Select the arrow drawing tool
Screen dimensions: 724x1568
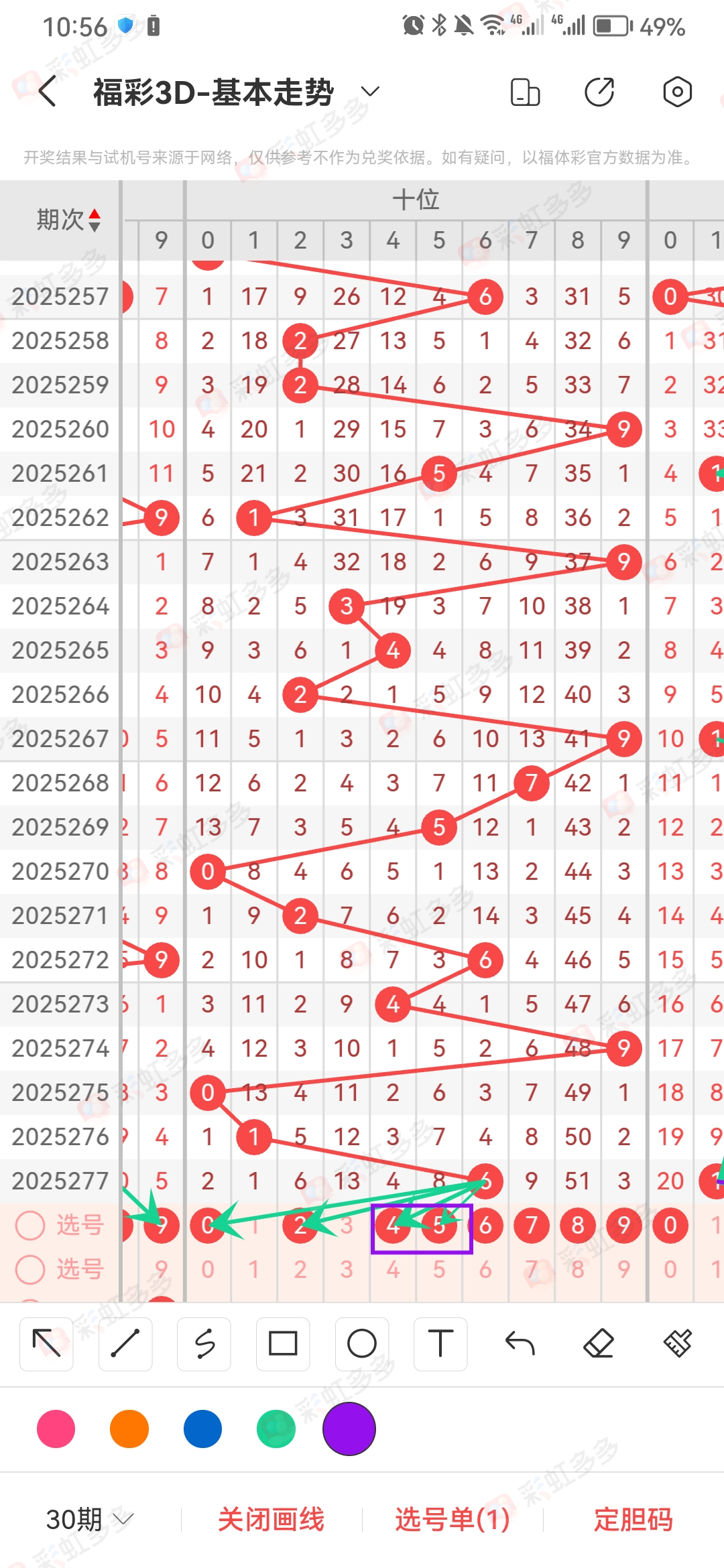(46, 1344)
